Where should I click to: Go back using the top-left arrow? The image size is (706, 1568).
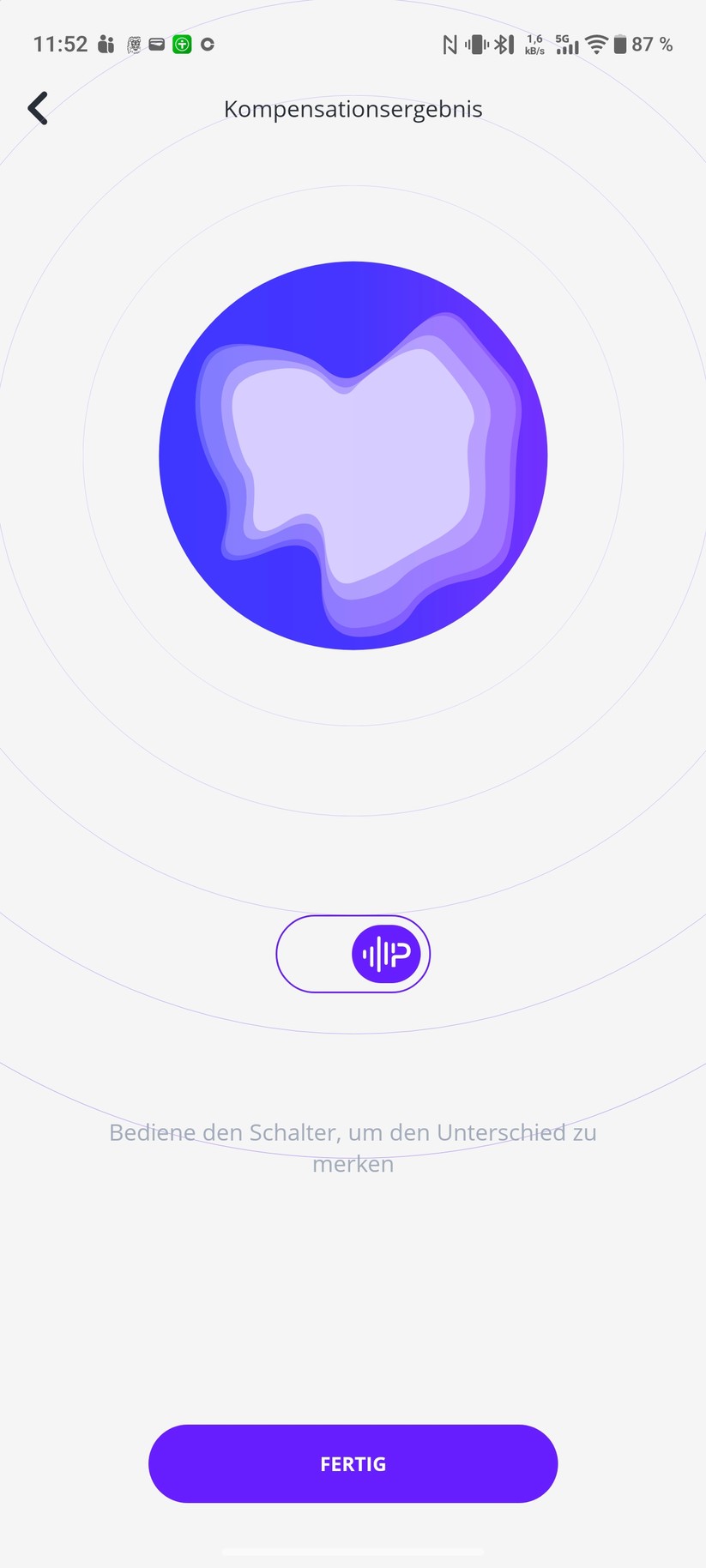click(38, 109)
